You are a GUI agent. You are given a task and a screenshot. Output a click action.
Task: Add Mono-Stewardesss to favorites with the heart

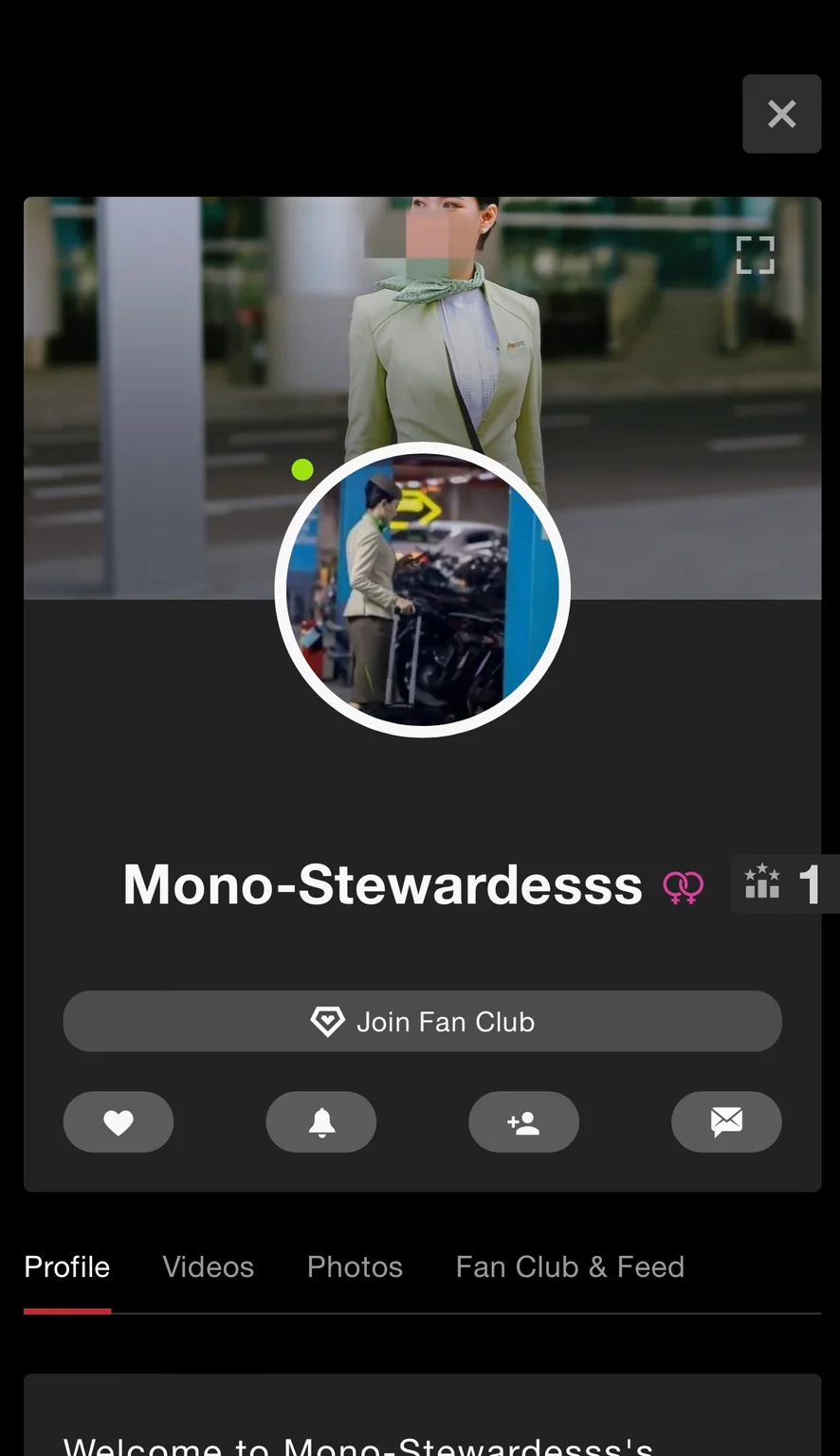tap(119, 1122)
